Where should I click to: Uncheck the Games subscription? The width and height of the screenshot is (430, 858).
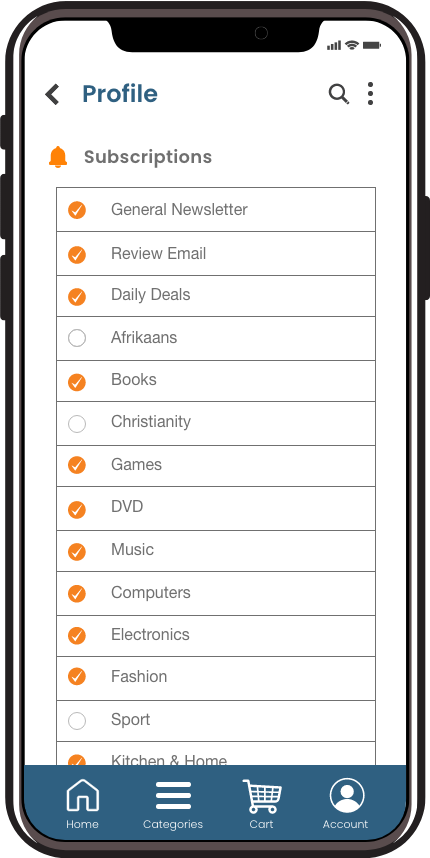pos(77,465)
